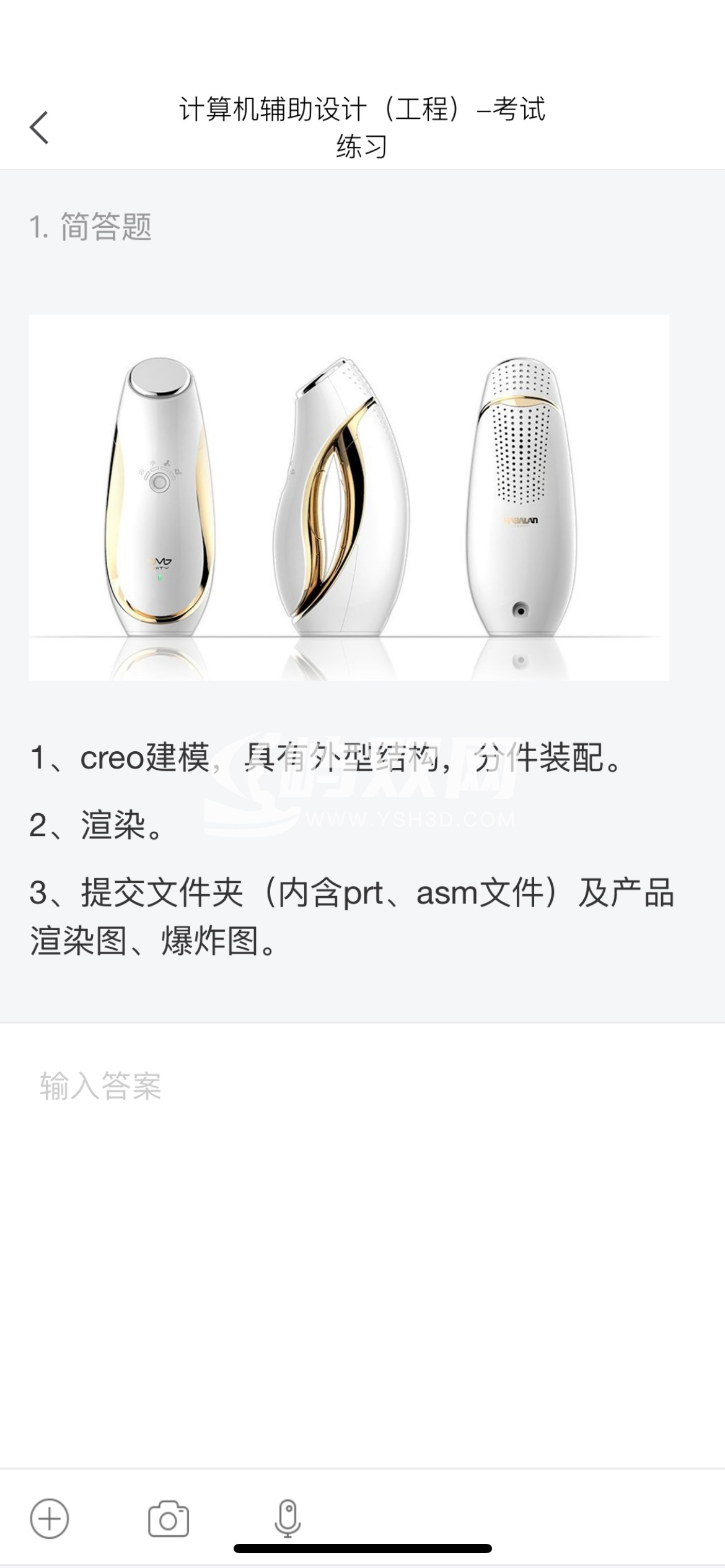Tap the rear view device with dotted pattern
The image size is (725, 1568).
coord(521,495)
